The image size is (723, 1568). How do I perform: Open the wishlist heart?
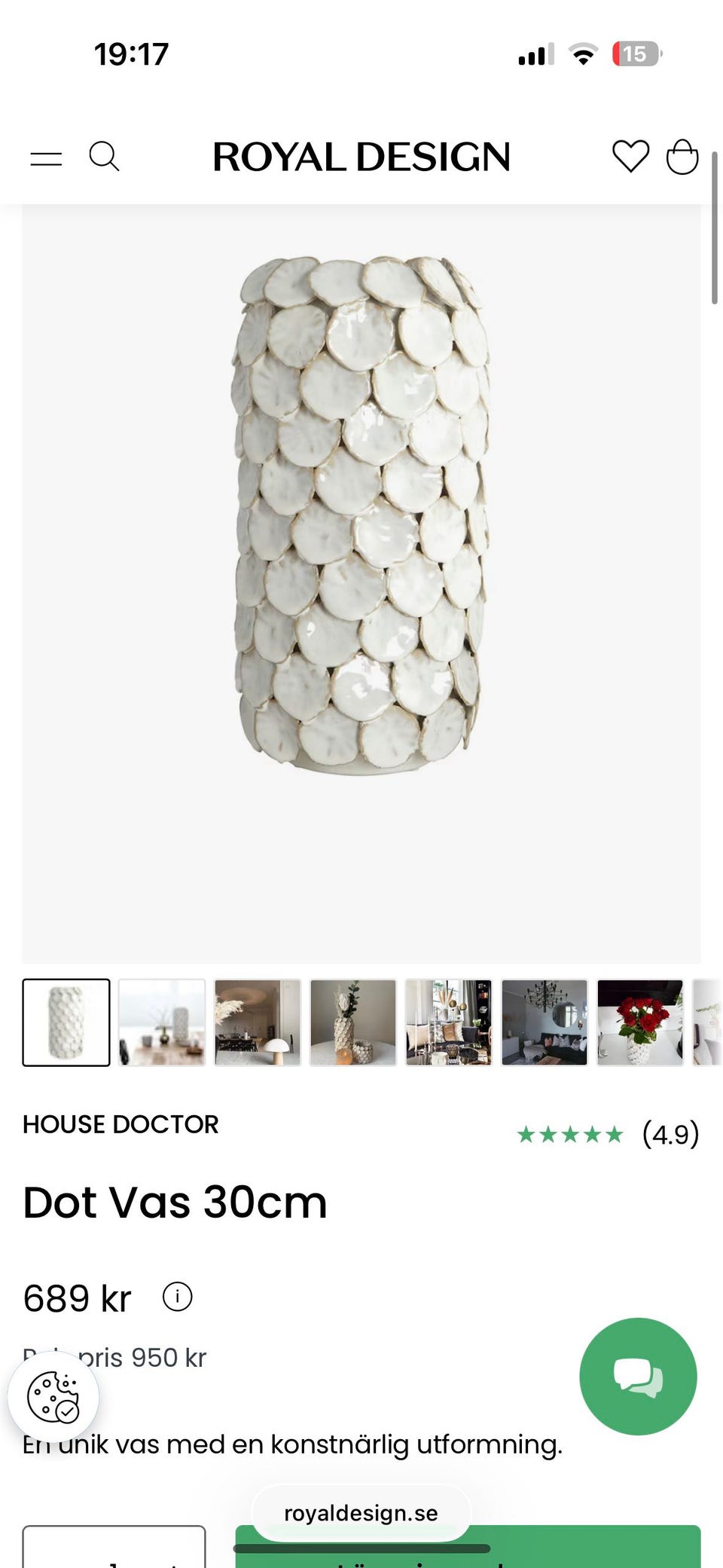tap(630, 157)
